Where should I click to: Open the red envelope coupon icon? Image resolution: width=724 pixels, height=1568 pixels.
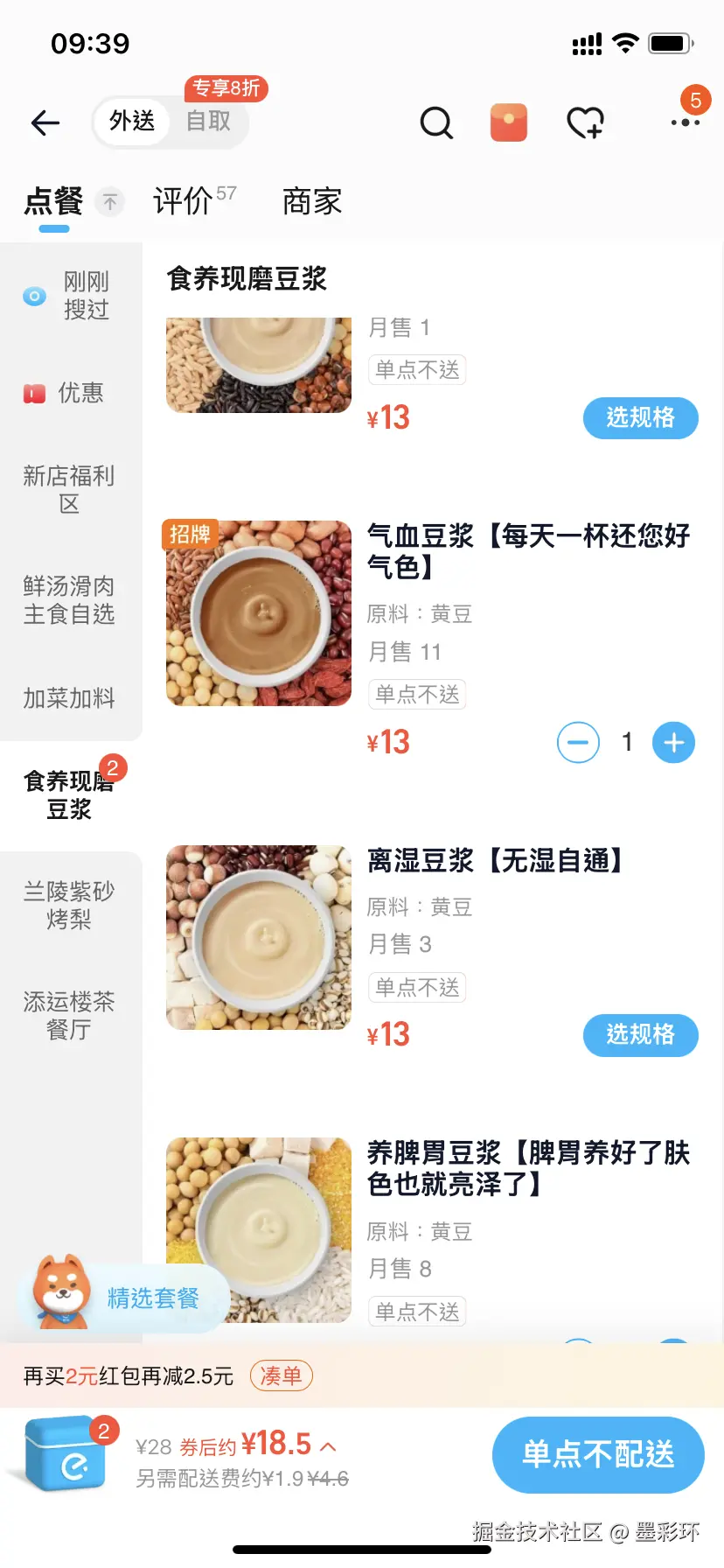508,122
